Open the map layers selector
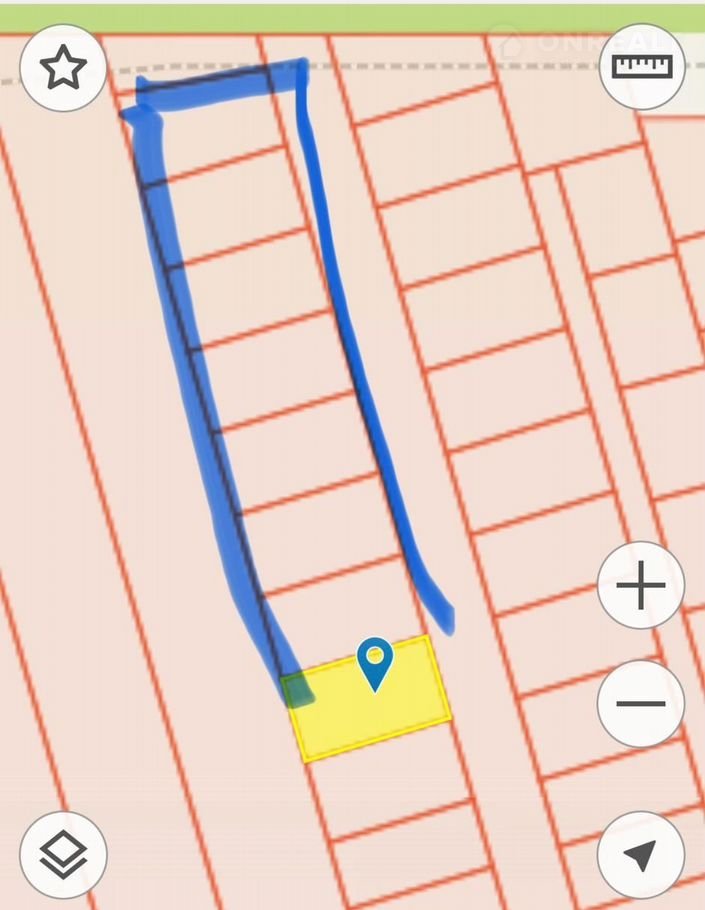Viewport: 705px width, 910px height. point(63,855)
